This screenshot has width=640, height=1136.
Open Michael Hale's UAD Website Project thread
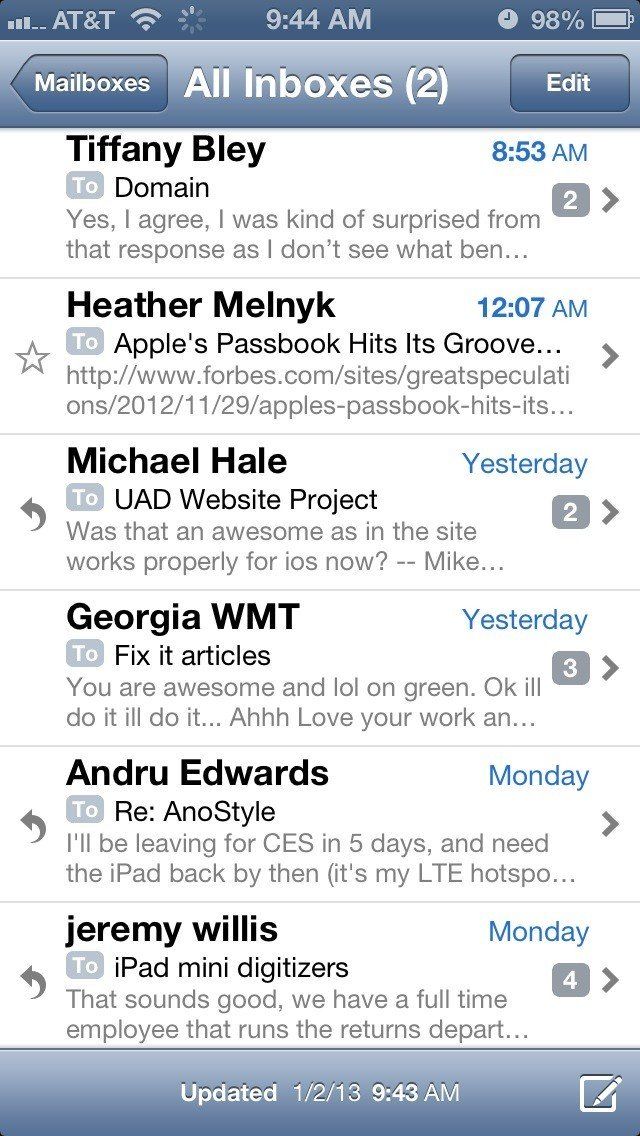tap(320, 513)
